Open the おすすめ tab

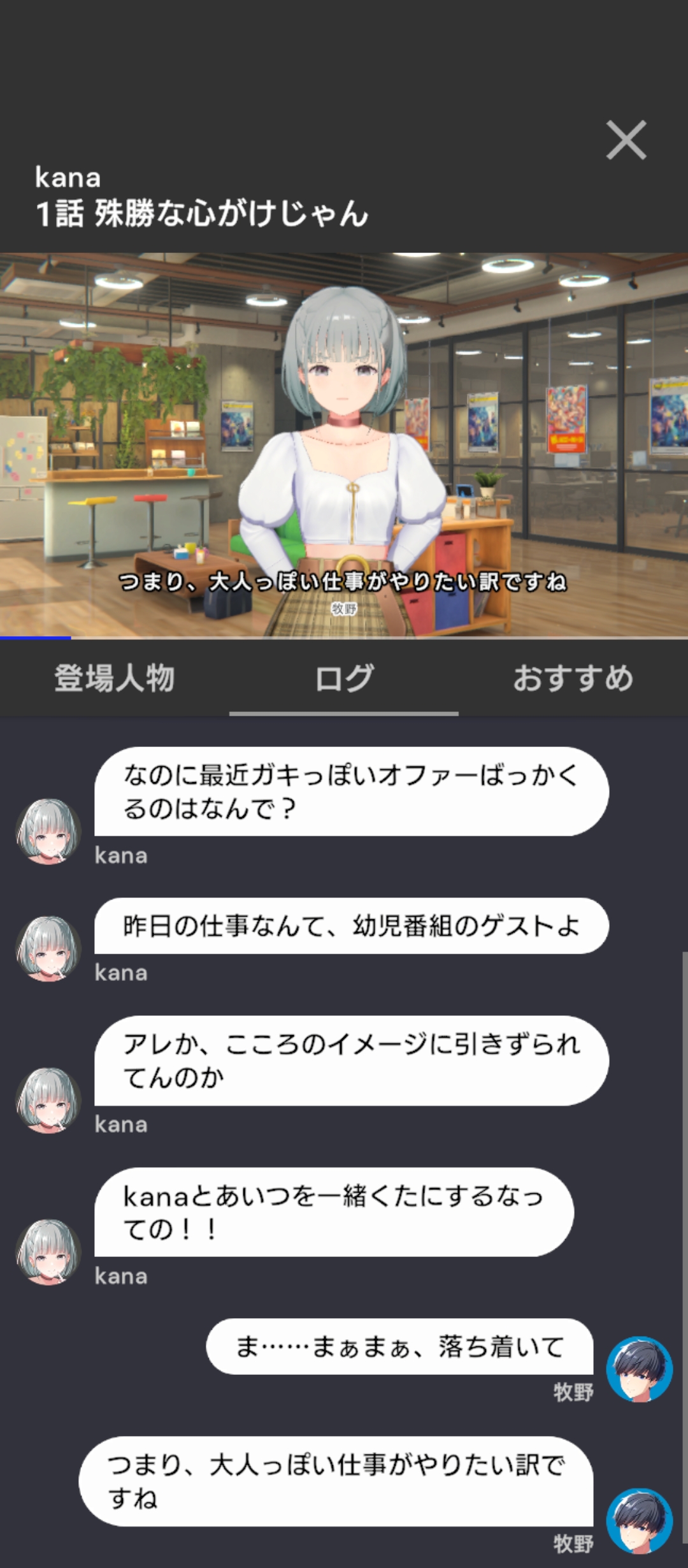(573, 678)
